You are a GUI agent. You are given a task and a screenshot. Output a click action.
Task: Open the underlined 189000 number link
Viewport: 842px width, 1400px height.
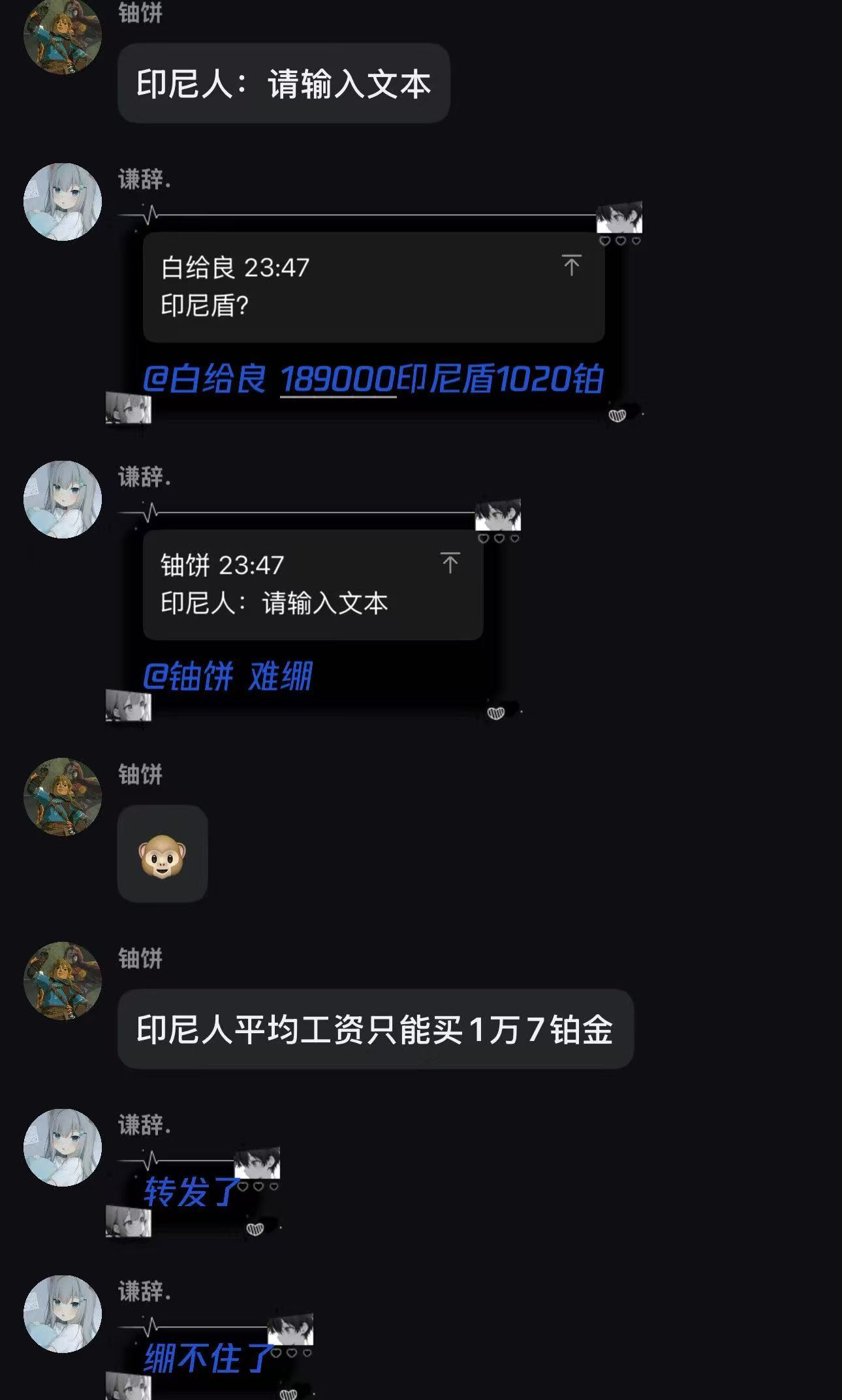pos(337,379)
